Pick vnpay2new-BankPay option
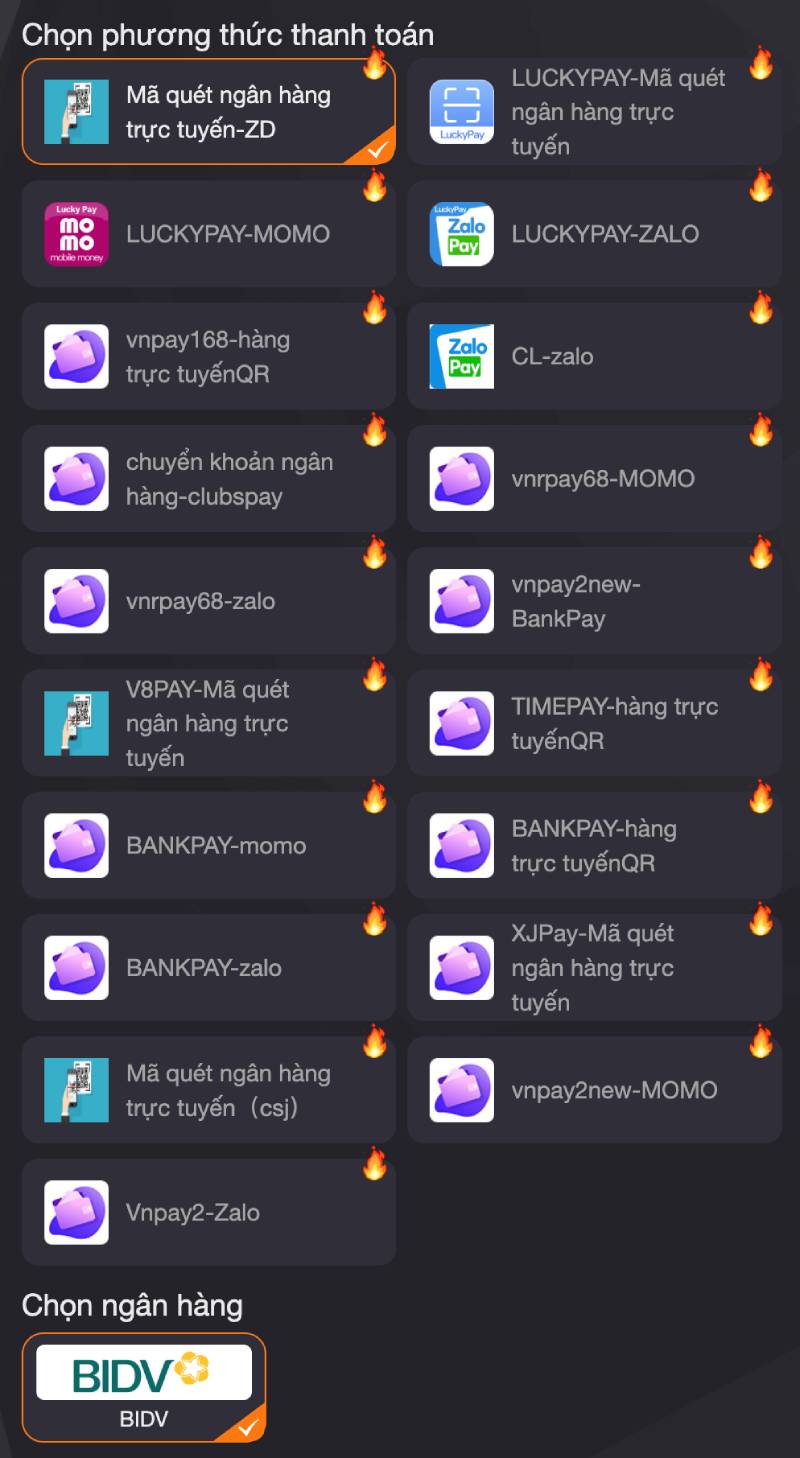This screenshot has width=800, height=1458. point(594,601)
